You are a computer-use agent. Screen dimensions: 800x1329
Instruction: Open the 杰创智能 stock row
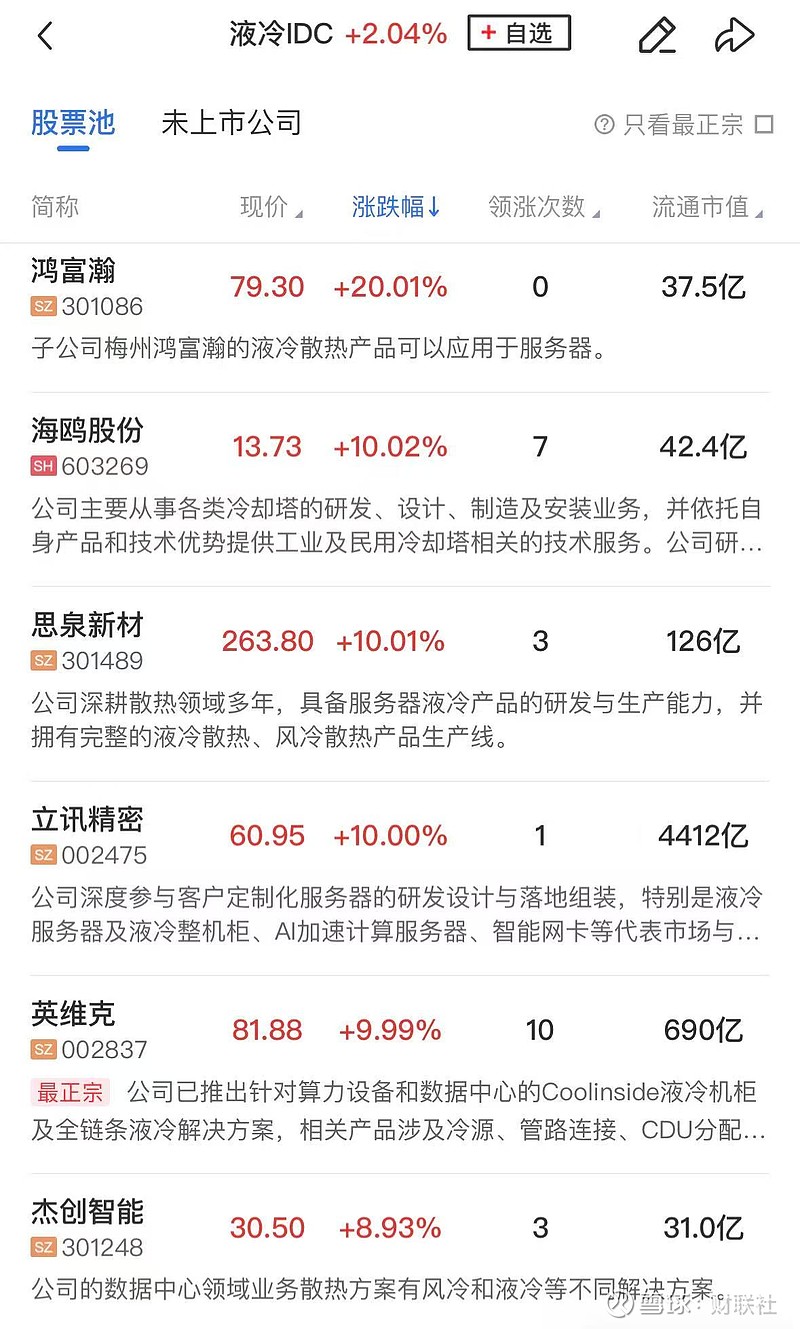click(87, 1212)
